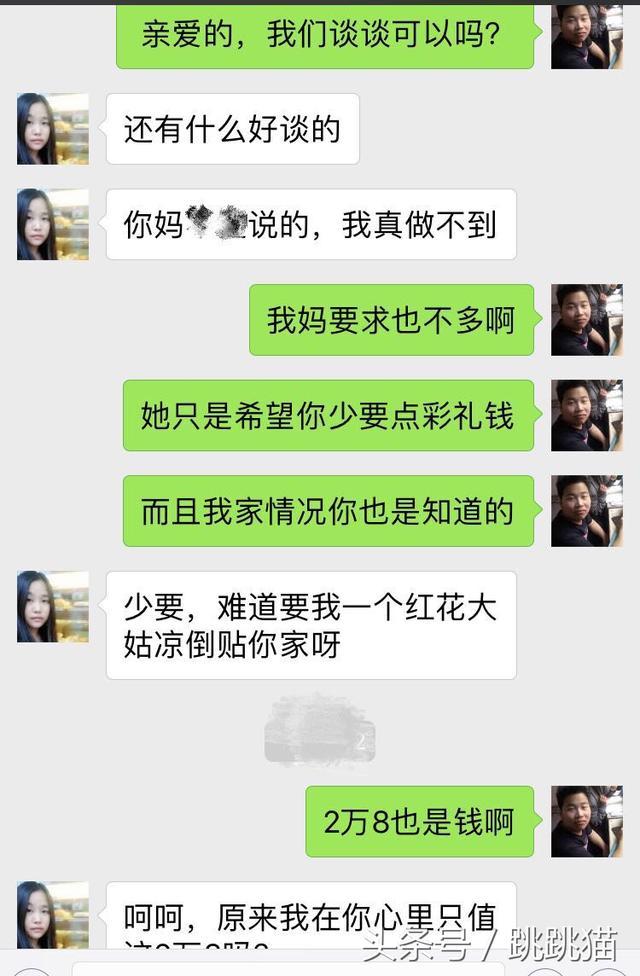Open sender's avatar beside '亲爱的，我们谈谈可以吗?'

click(587, 36)
